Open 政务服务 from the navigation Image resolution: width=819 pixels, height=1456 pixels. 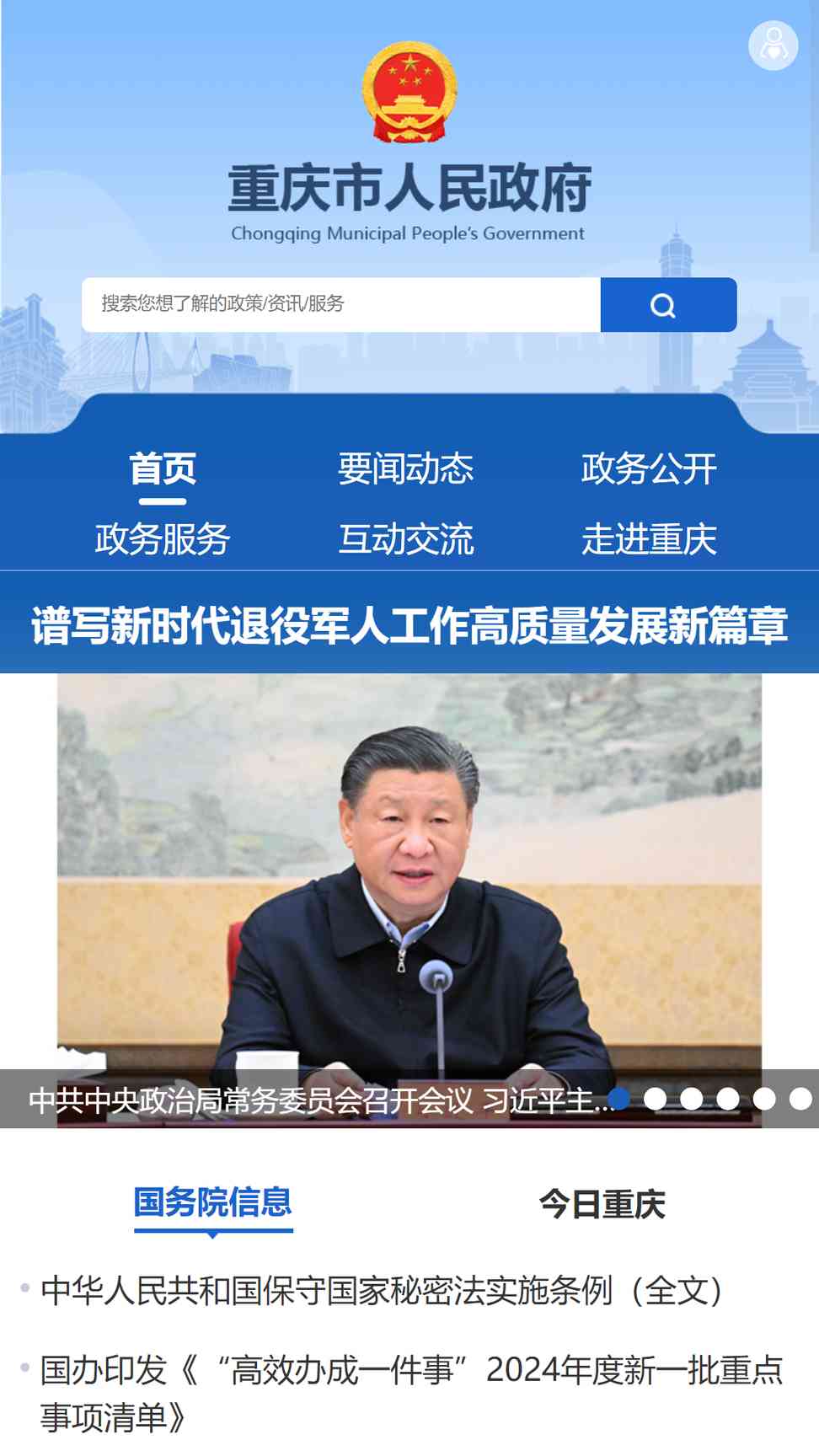163,539
